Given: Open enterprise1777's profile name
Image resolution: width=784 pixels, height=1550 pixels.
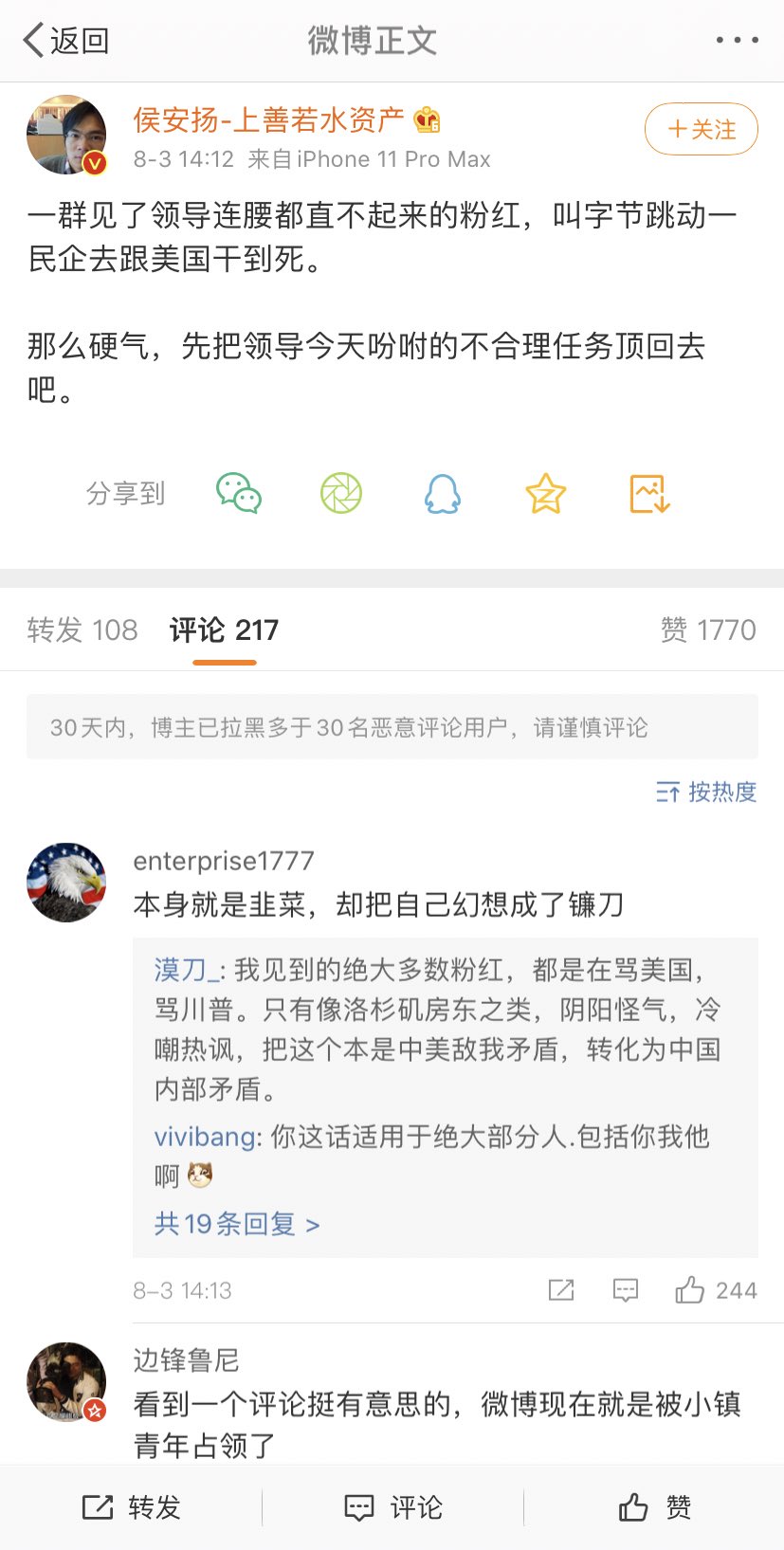Looking at the screenshot, I should click(224, 861).
